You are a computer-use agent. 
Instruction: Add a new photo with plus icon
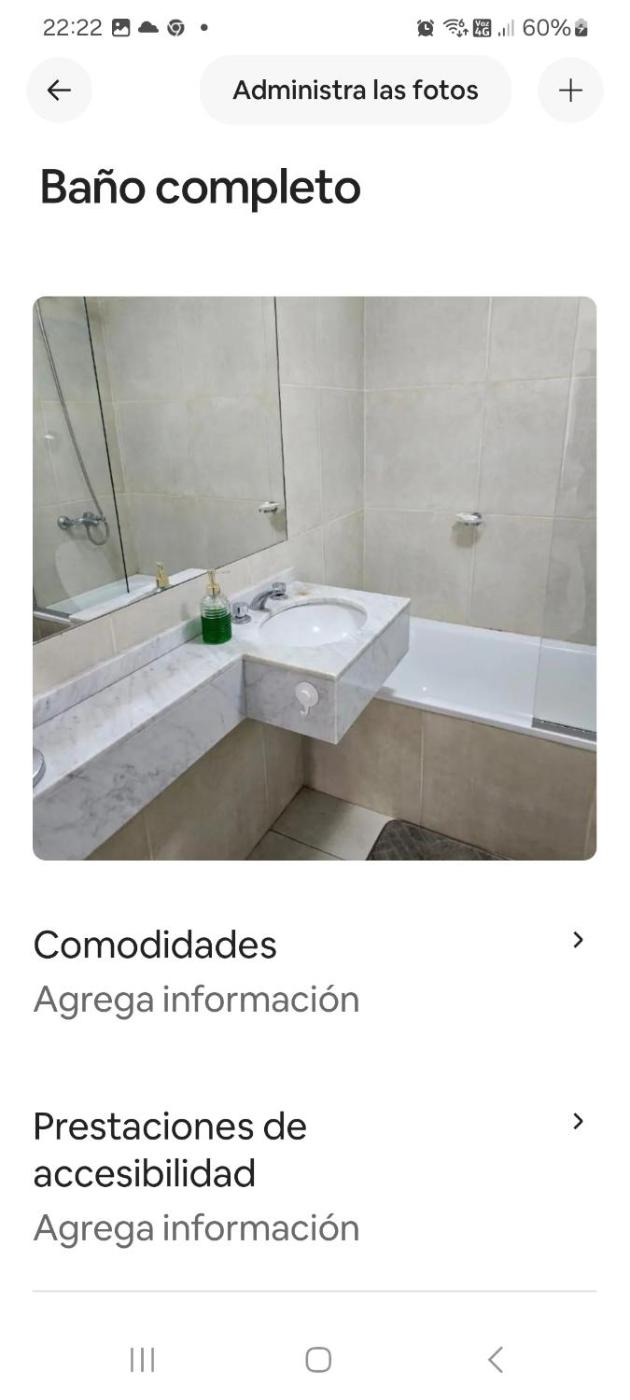[x=570, y=90]
